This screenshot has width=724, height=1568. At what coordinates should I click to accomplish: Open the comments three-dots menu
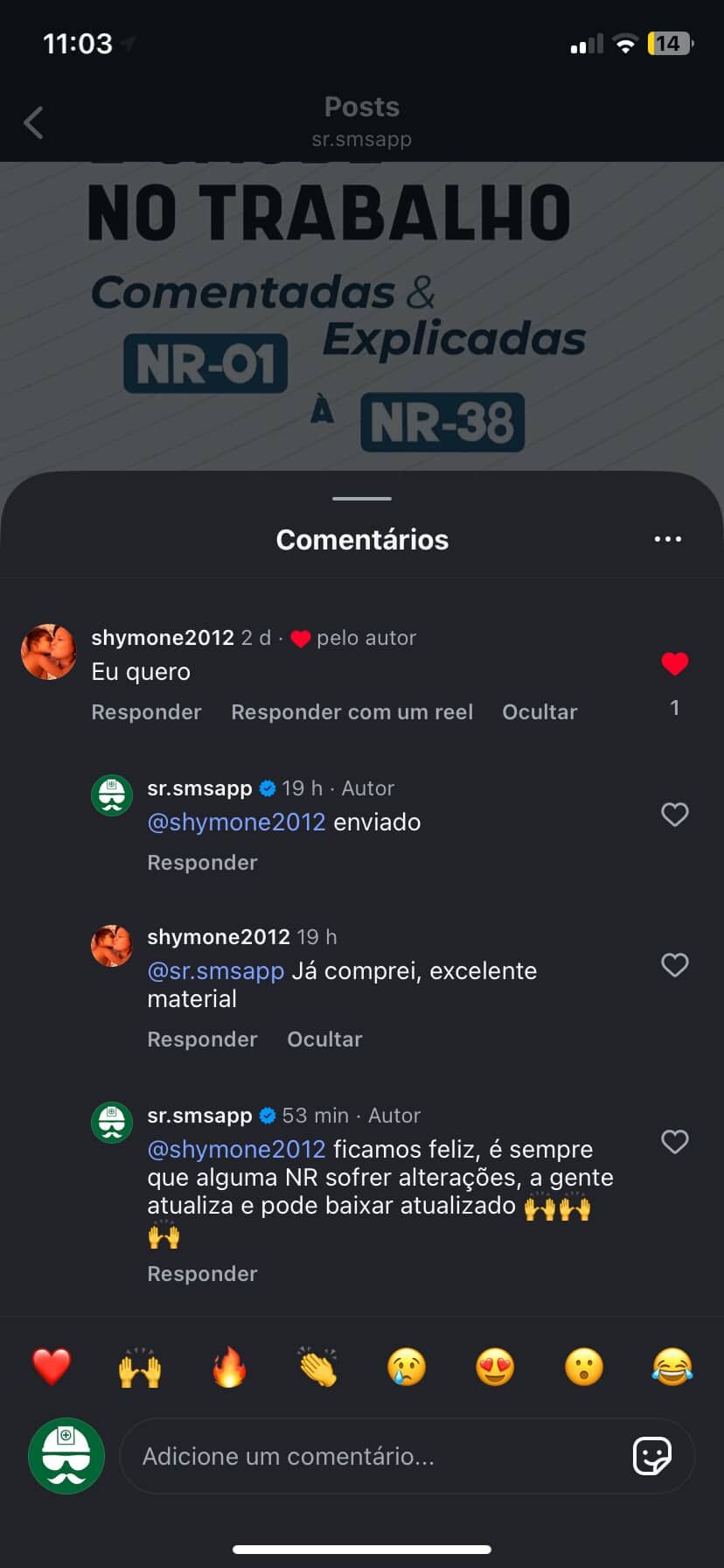pyautogui.click(x=667, y=539)
